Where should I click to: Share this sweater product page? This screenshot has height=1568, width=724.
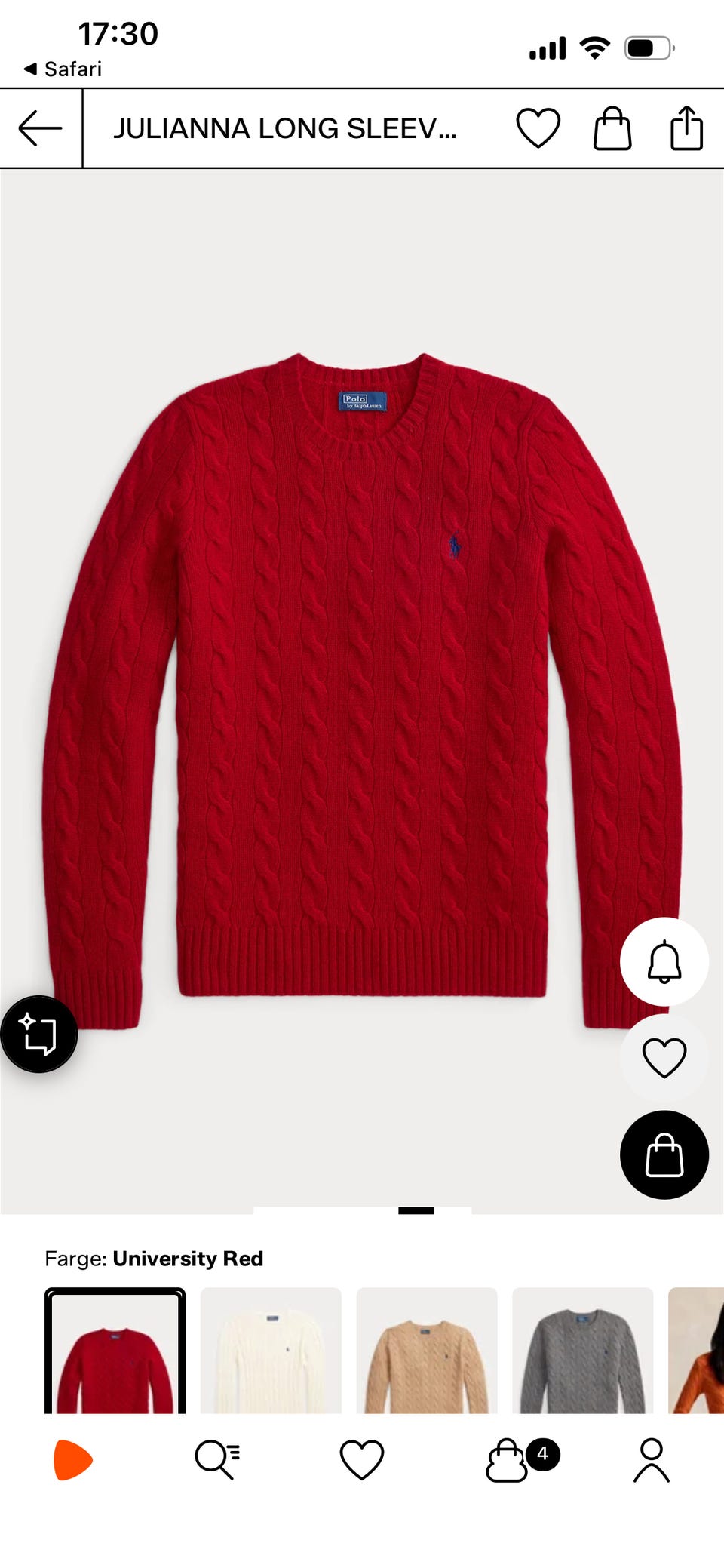point(686,128)
